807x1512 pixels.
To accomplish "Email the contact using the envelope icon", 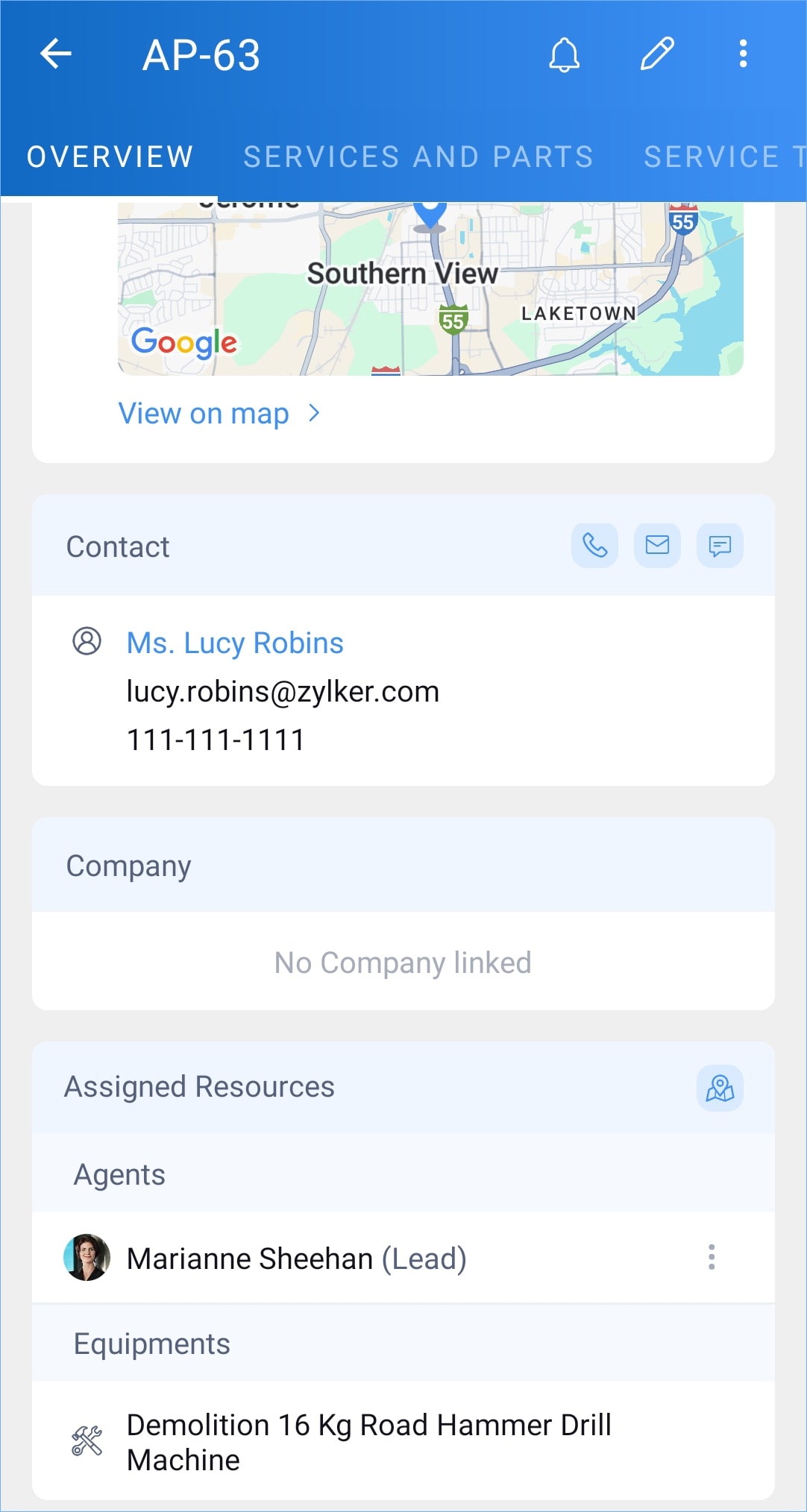I will pos(657,546).
